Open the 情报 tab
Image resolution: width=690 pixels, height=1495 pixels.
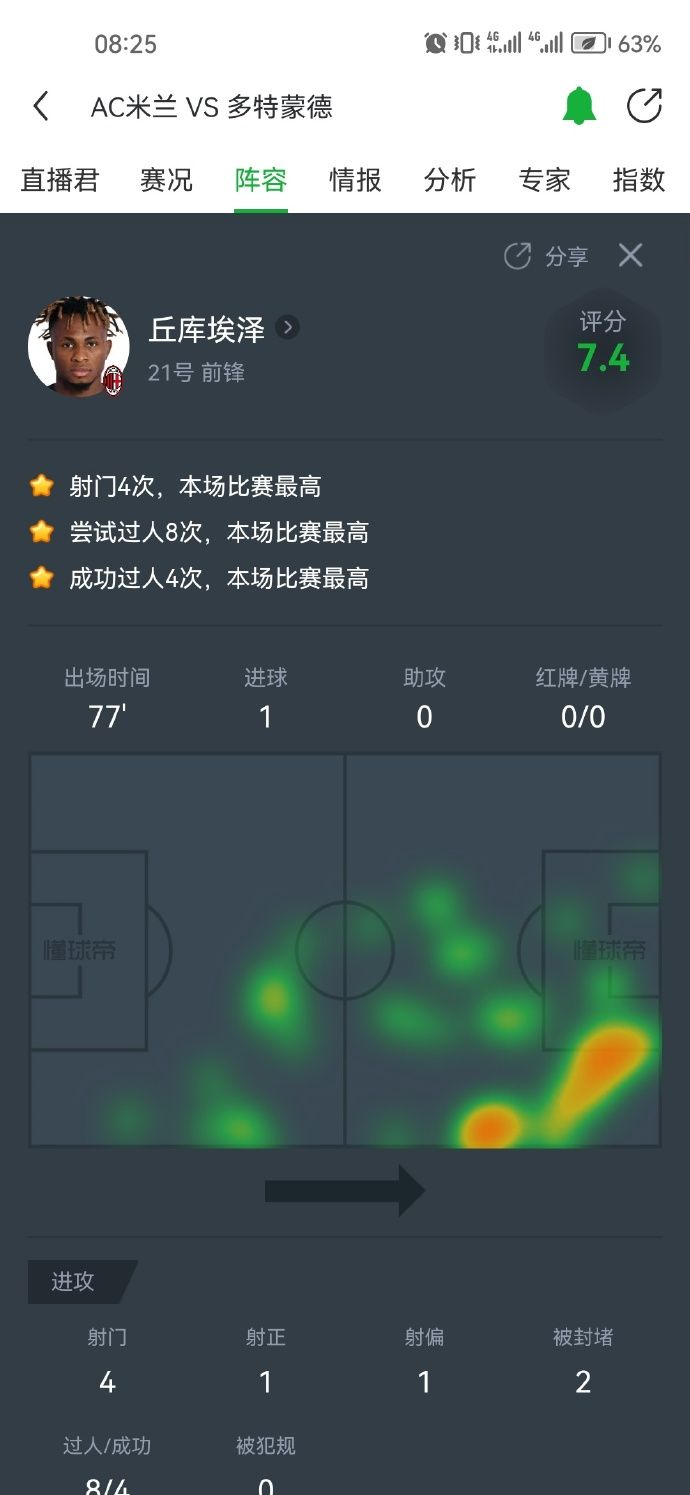pos(355,180)
